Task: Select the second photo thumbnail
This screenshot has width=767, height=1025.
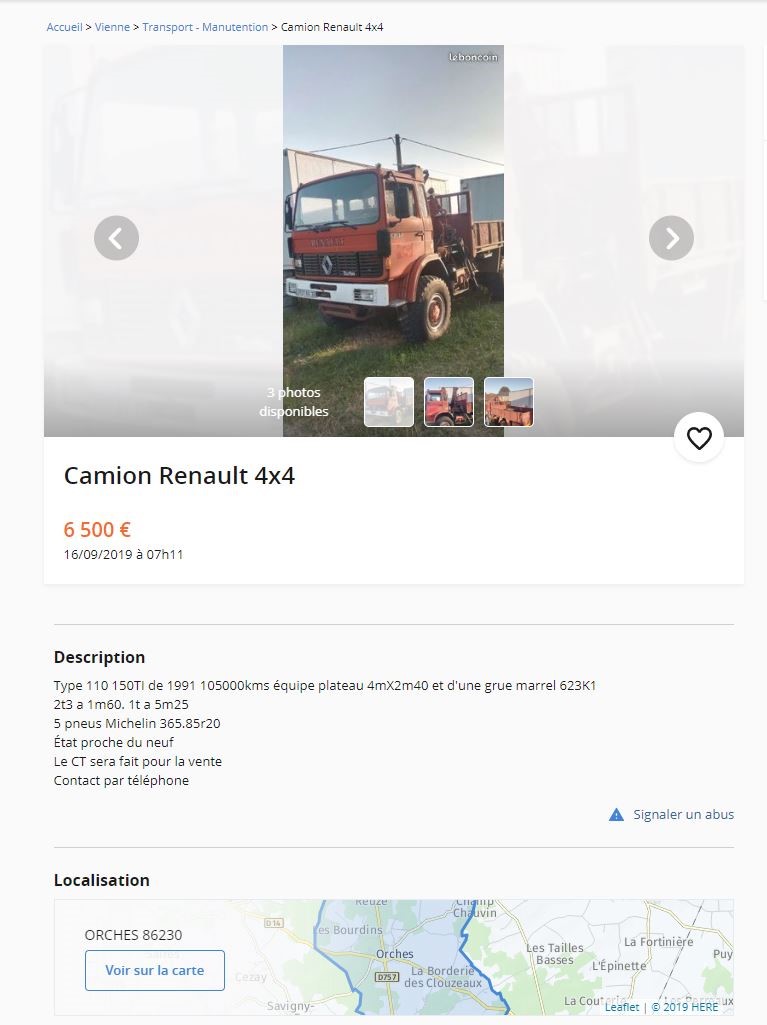Action: 449,402
